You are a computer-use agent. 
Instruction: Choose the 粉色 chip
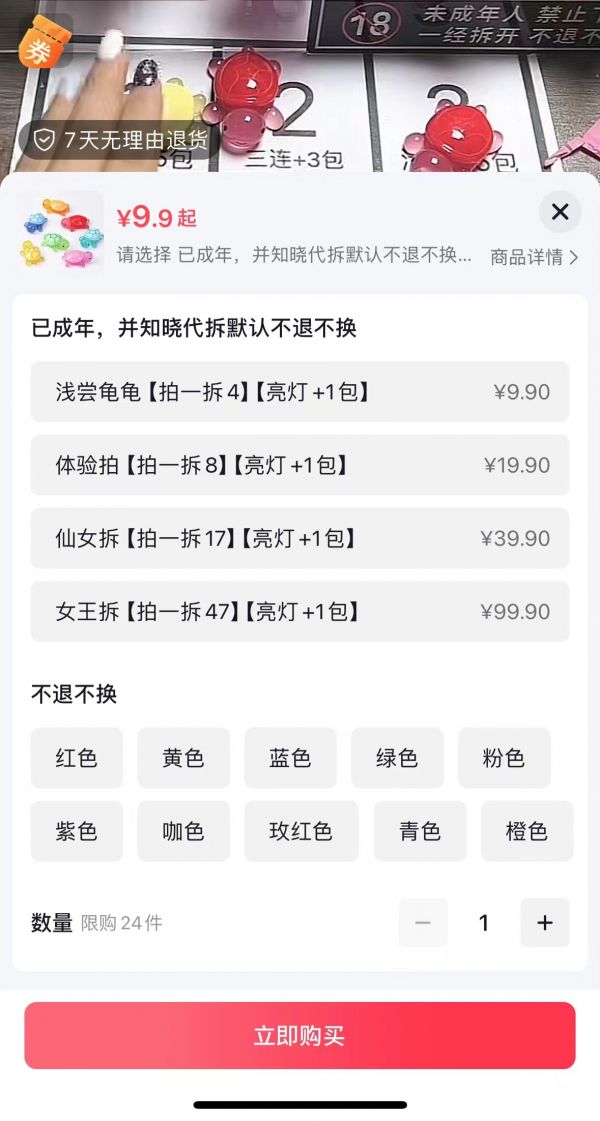(x=504, y=758)
